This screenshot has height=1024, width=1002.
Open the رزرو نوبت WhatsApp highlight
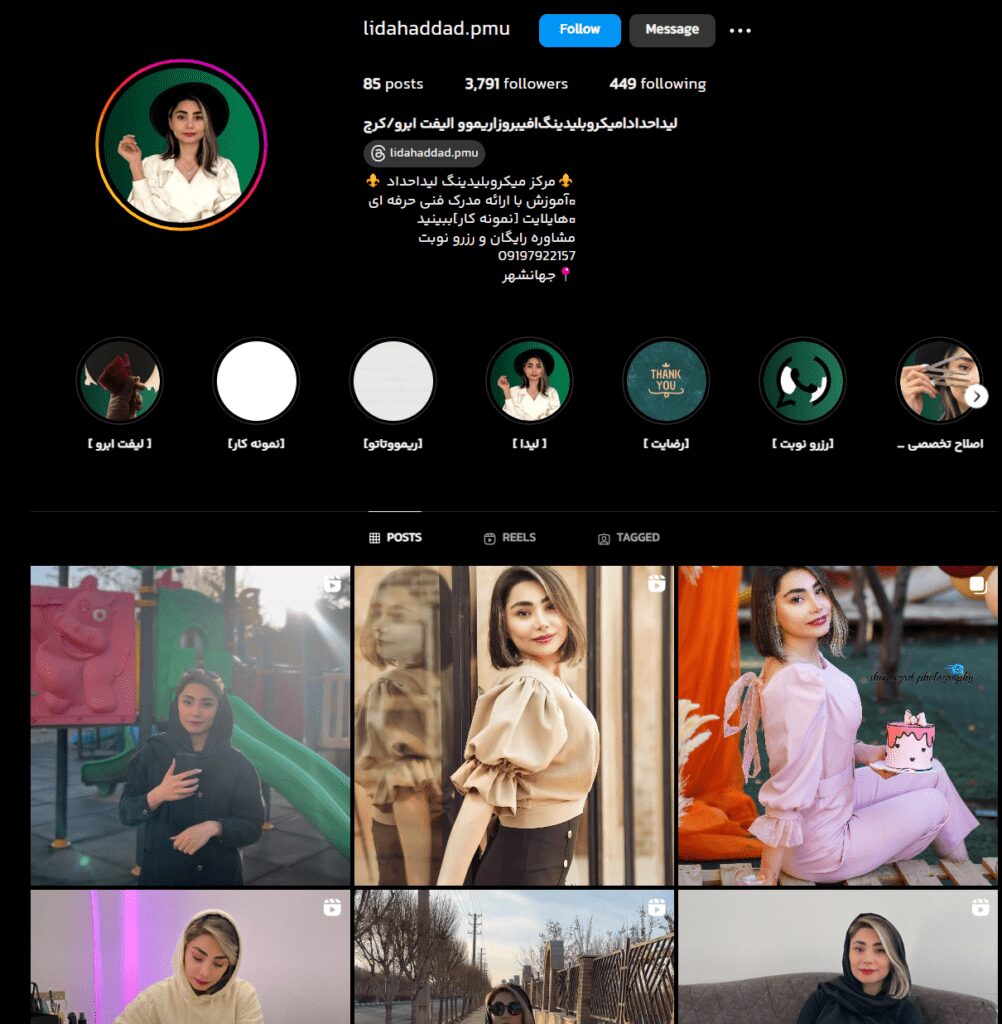click(x=802, y=381)
